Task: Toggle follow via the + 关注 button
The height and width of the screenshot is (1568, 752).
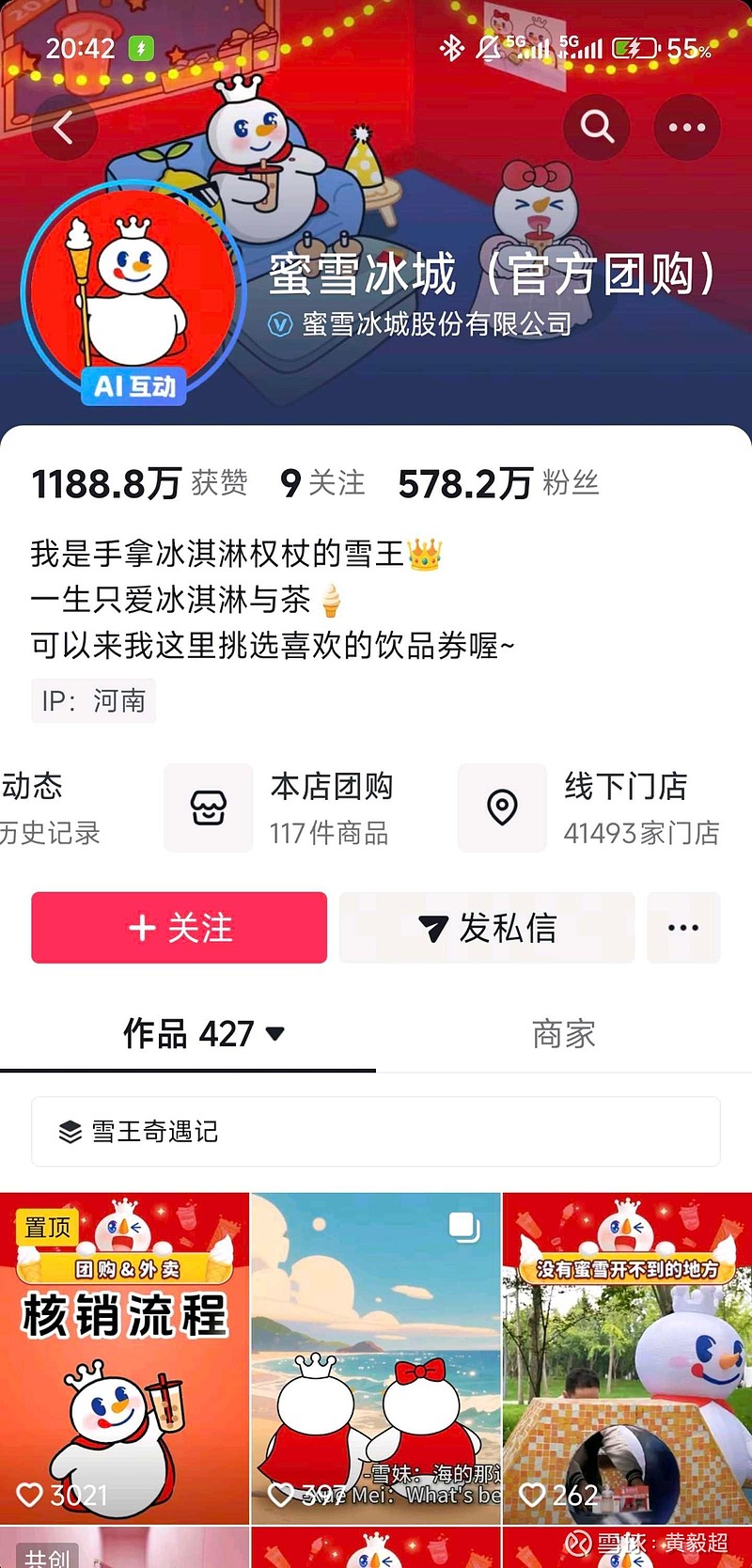Action: pyautogui.click(x=178, y=928)
